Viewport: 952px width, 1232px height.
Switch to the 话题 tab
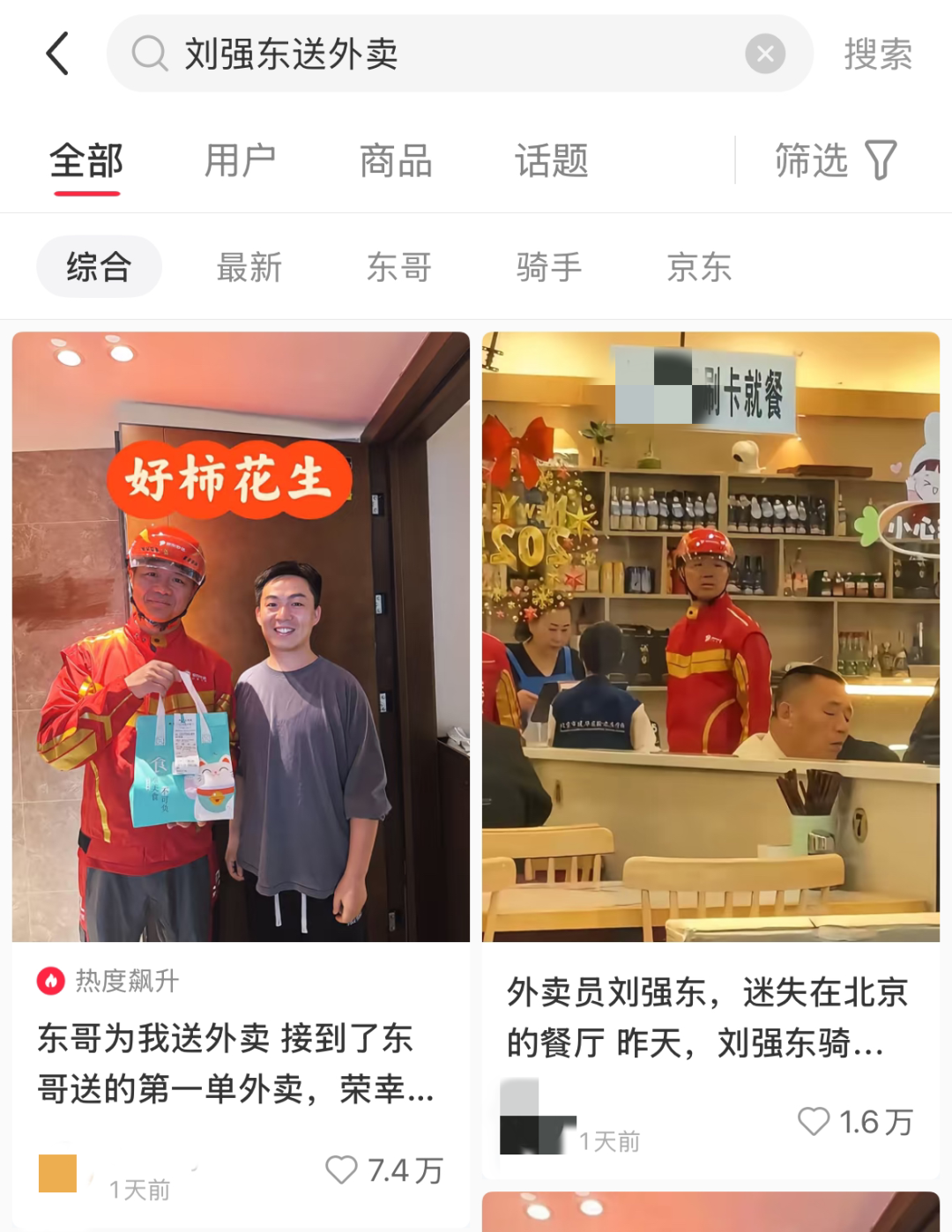click(x=551, y=161)
